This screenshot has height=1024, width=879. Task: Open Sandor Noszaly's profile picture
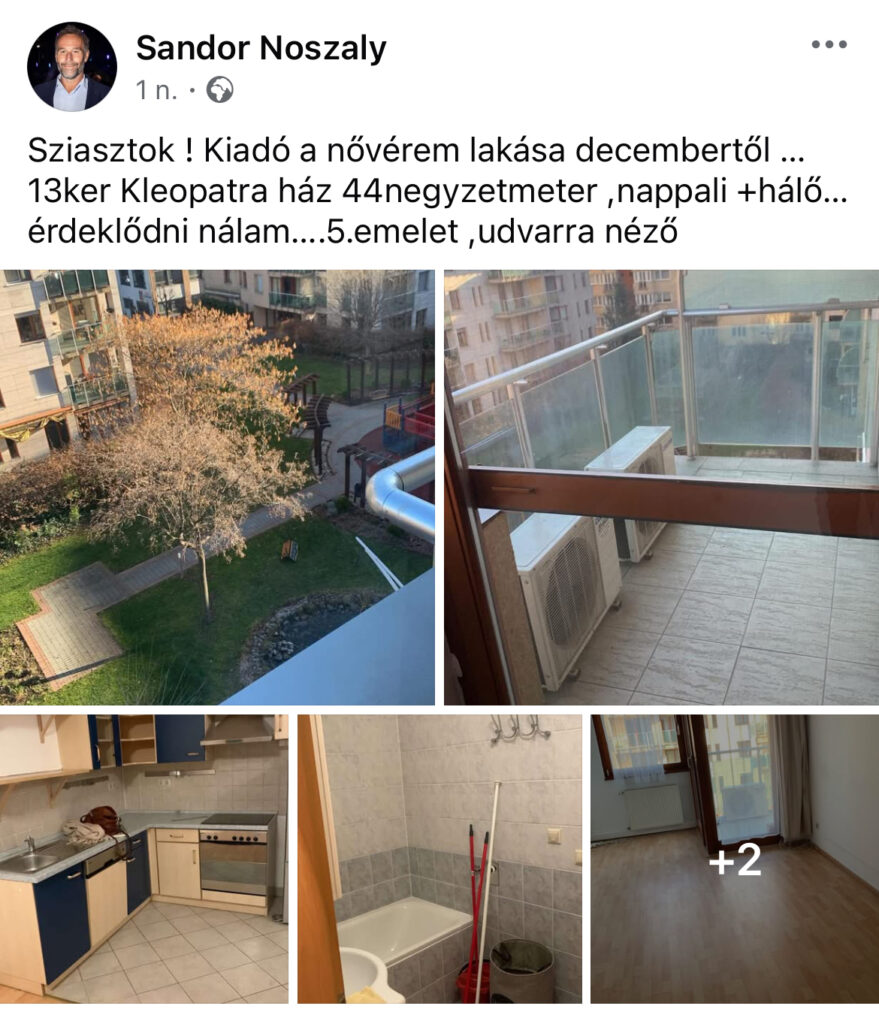(72, 67)
